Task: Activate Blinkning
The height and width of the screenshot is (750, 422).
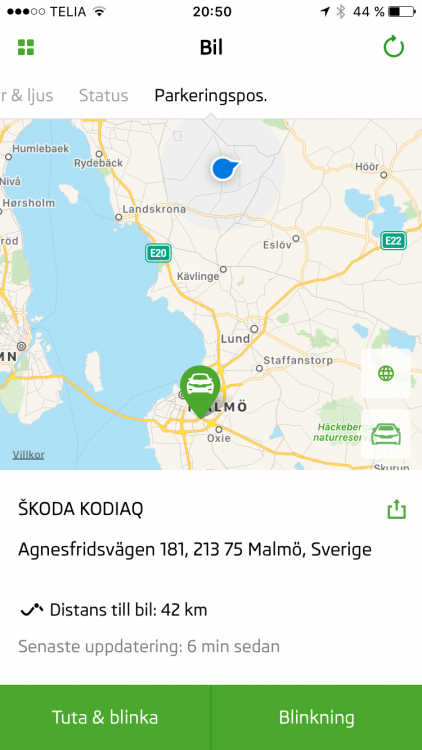Action: coord(317,717)
